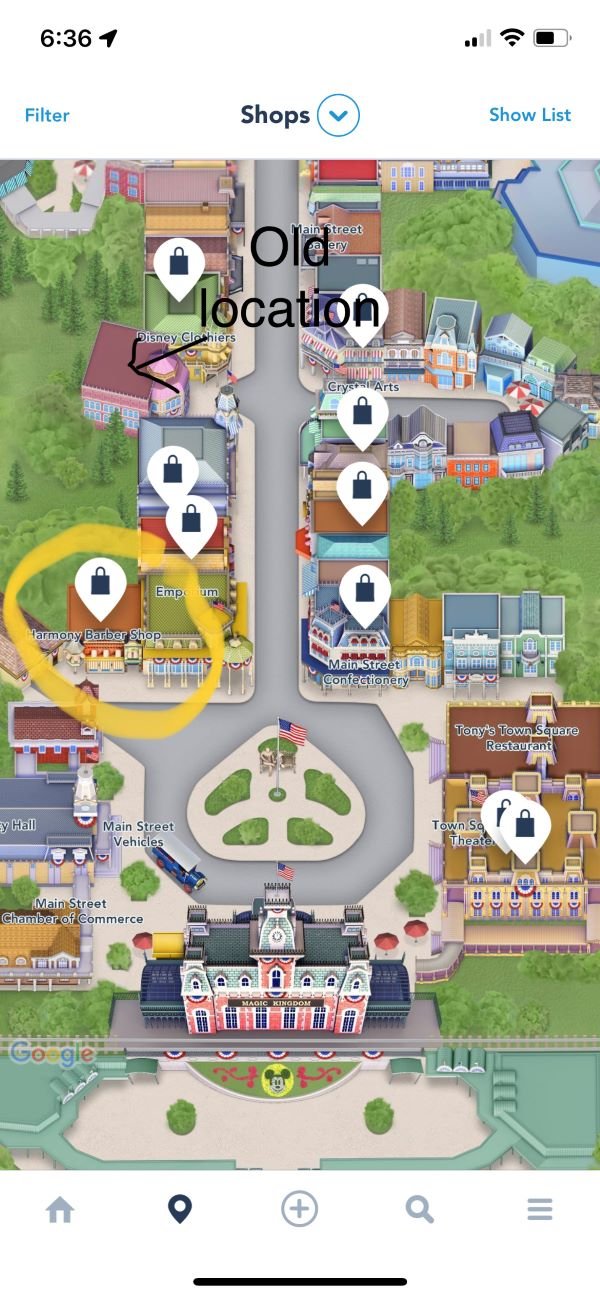Screen dimensions: 600x1298
Task: Open the Filter options
Action: (47, 115)
